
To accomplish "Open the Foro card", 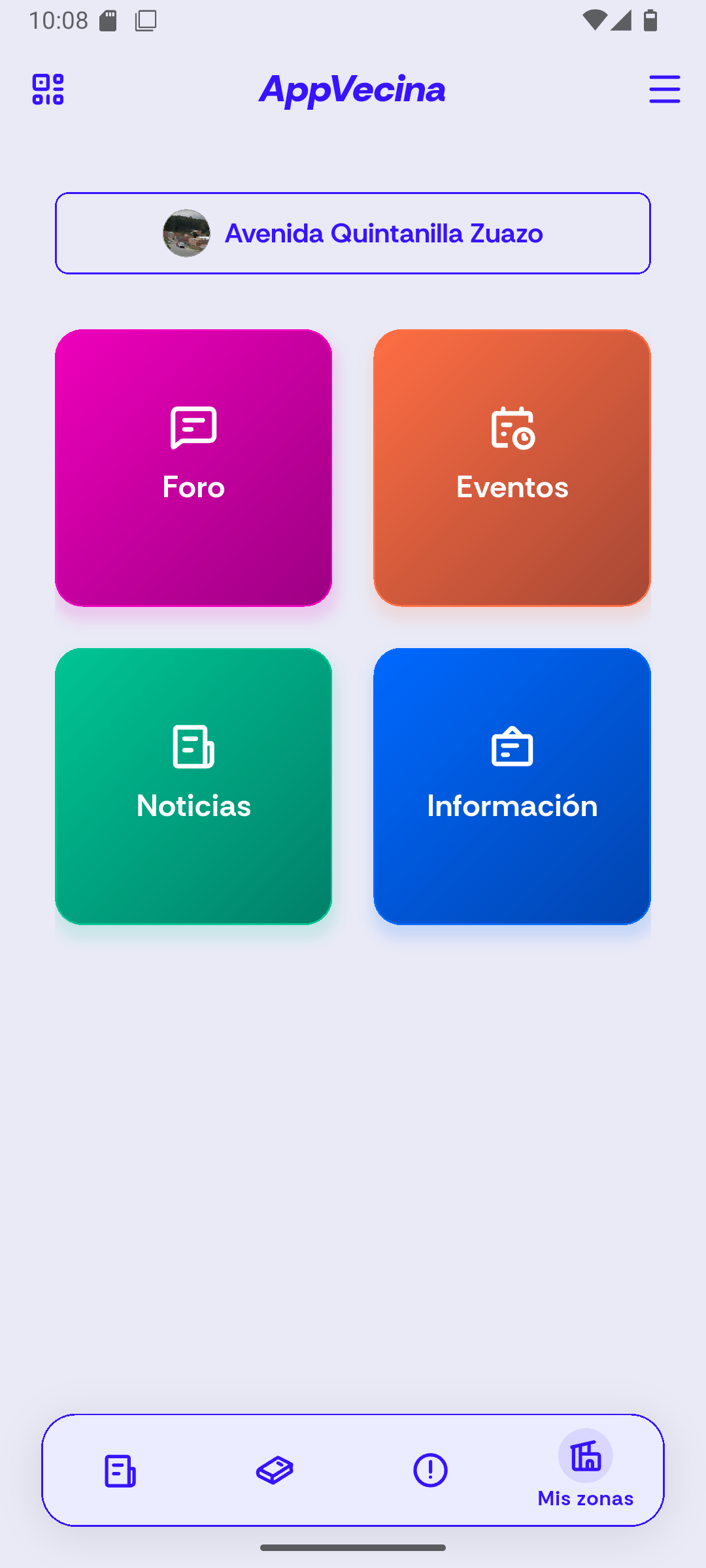I will coord(193,468).
